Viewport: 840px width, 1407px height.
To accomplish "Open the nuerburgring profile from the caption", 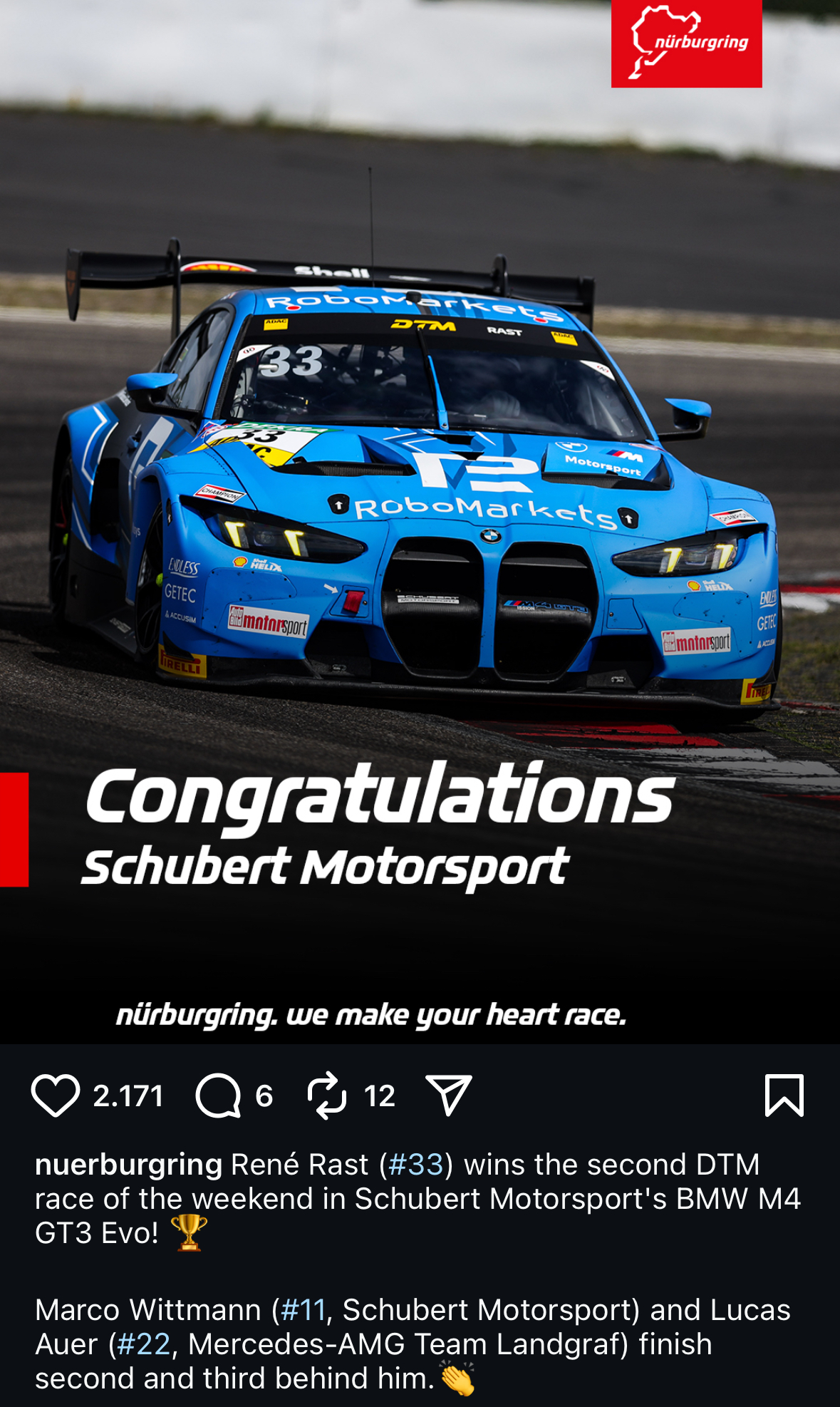I will (x=128, y=1165).
